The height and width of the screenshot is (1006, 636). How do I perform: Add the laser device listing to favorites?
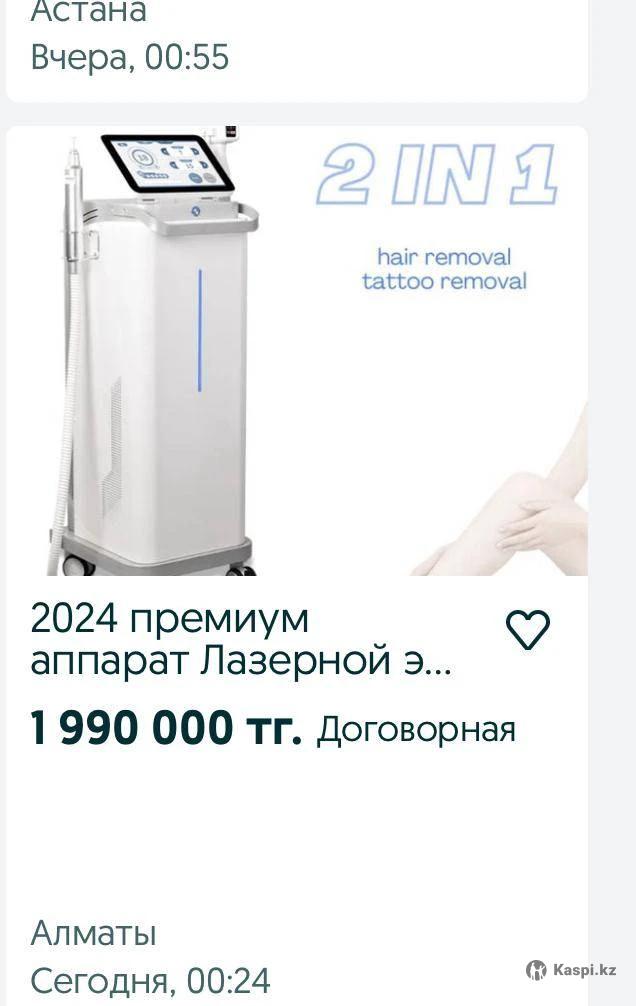527,630
